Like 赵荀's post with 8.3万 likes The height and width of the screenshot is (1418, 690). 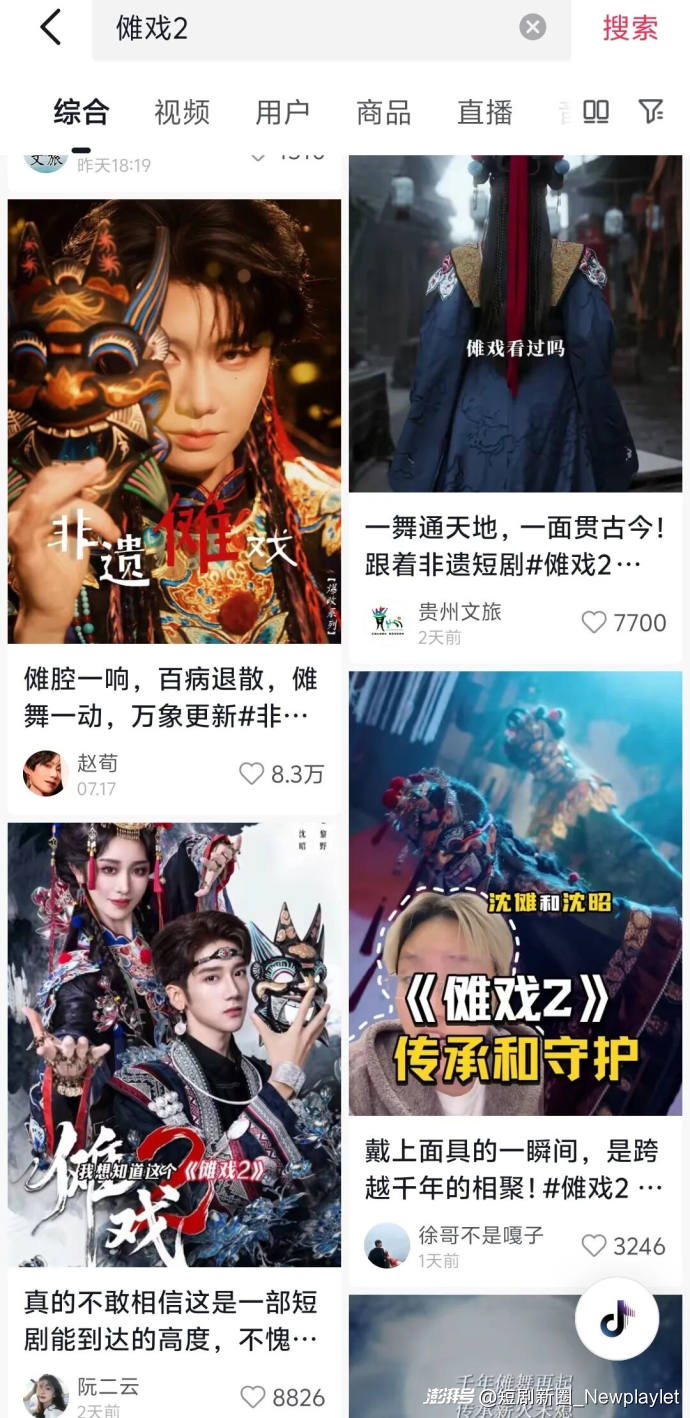coord(252,774)
